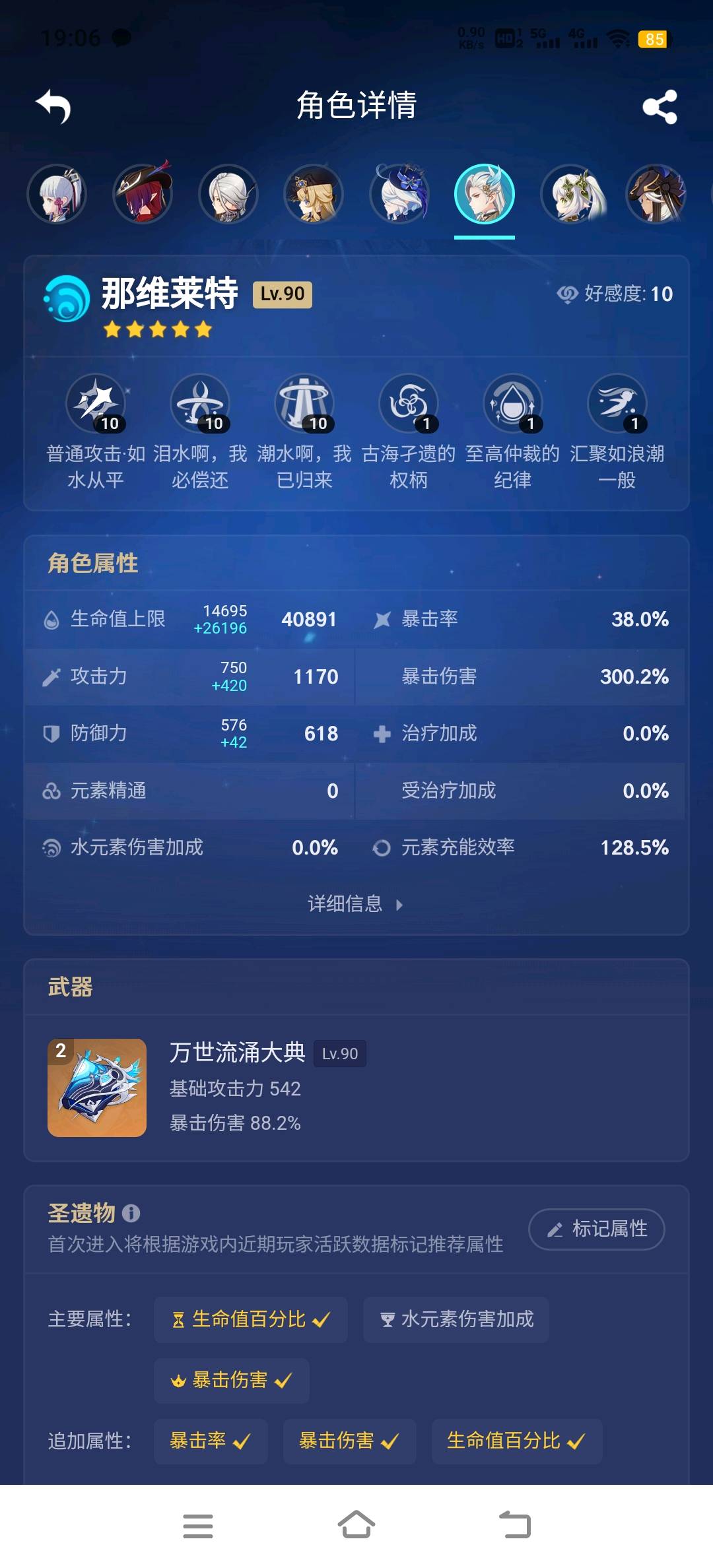View passive 古海孑遗的权柄
Viewport: 713px width, 1568px height.
tap(409, 404)
